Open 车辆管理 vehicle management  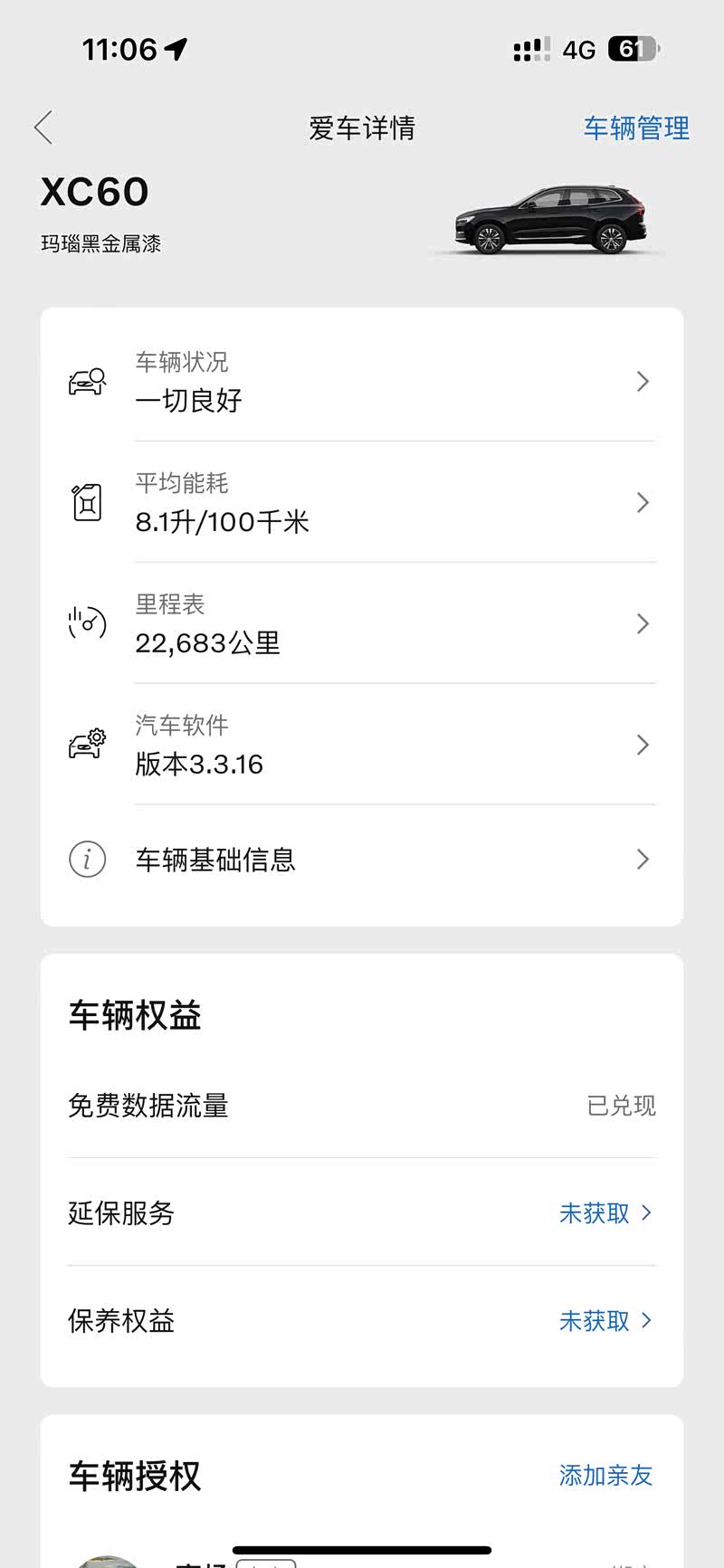pos(636,128)
